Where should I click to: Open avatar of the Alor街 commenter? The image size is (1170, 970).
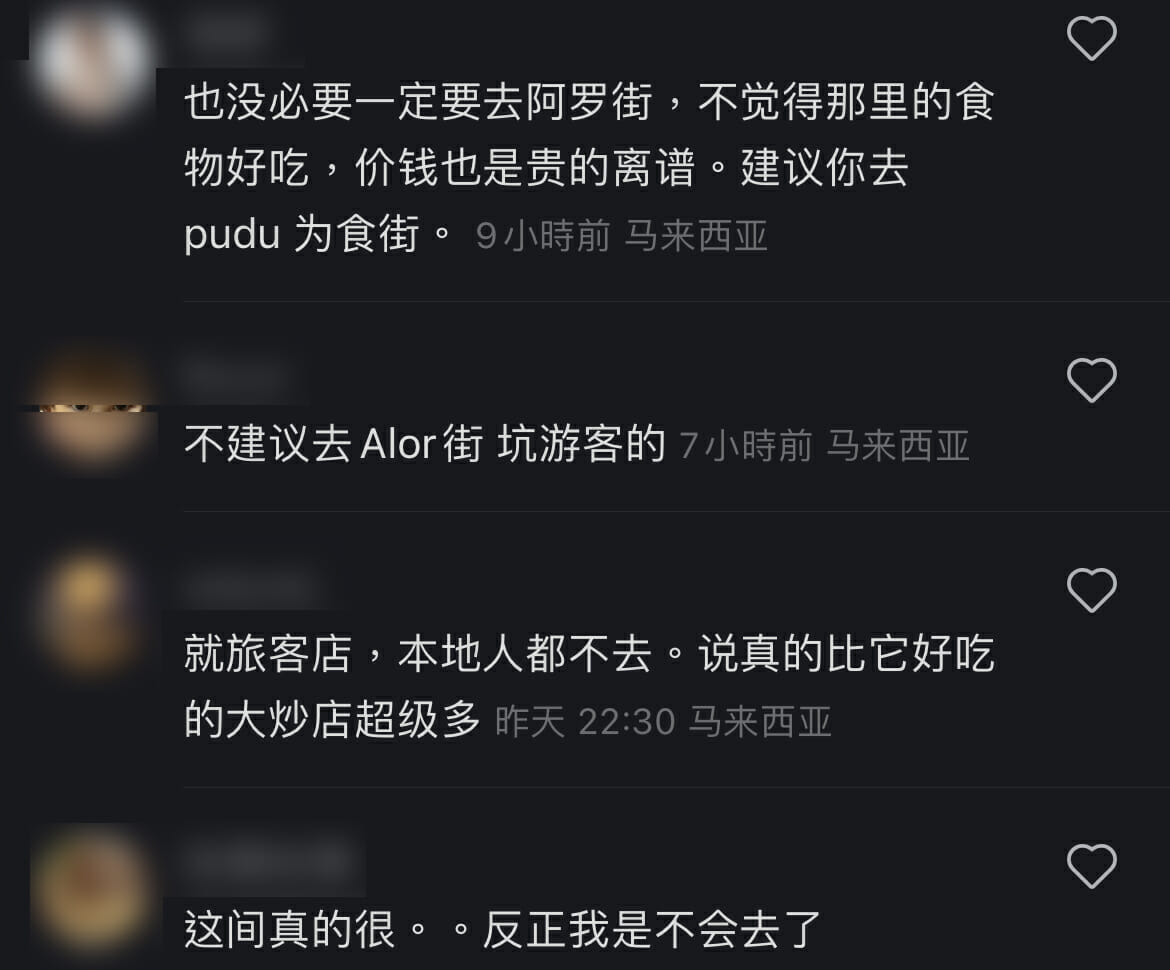tap(90, 410)
